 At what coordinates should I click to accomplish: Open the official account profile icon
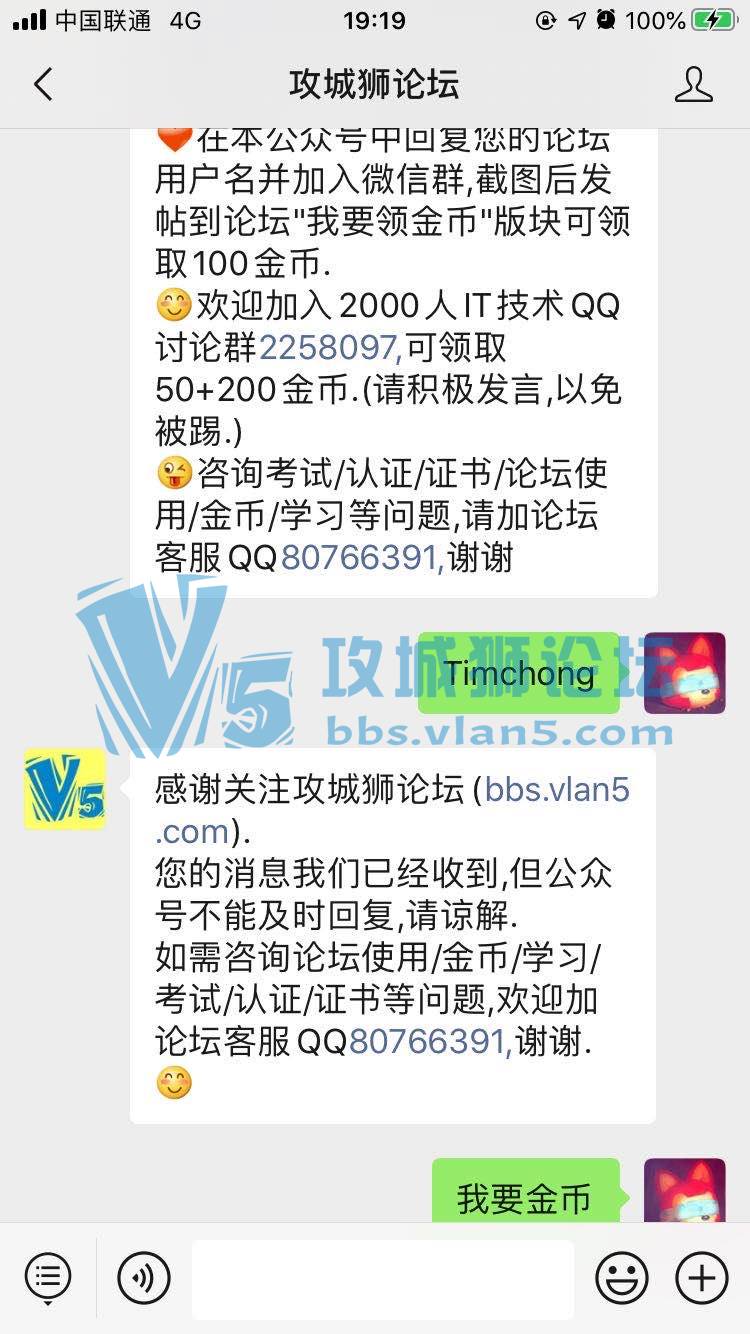[x=693, y=84]
